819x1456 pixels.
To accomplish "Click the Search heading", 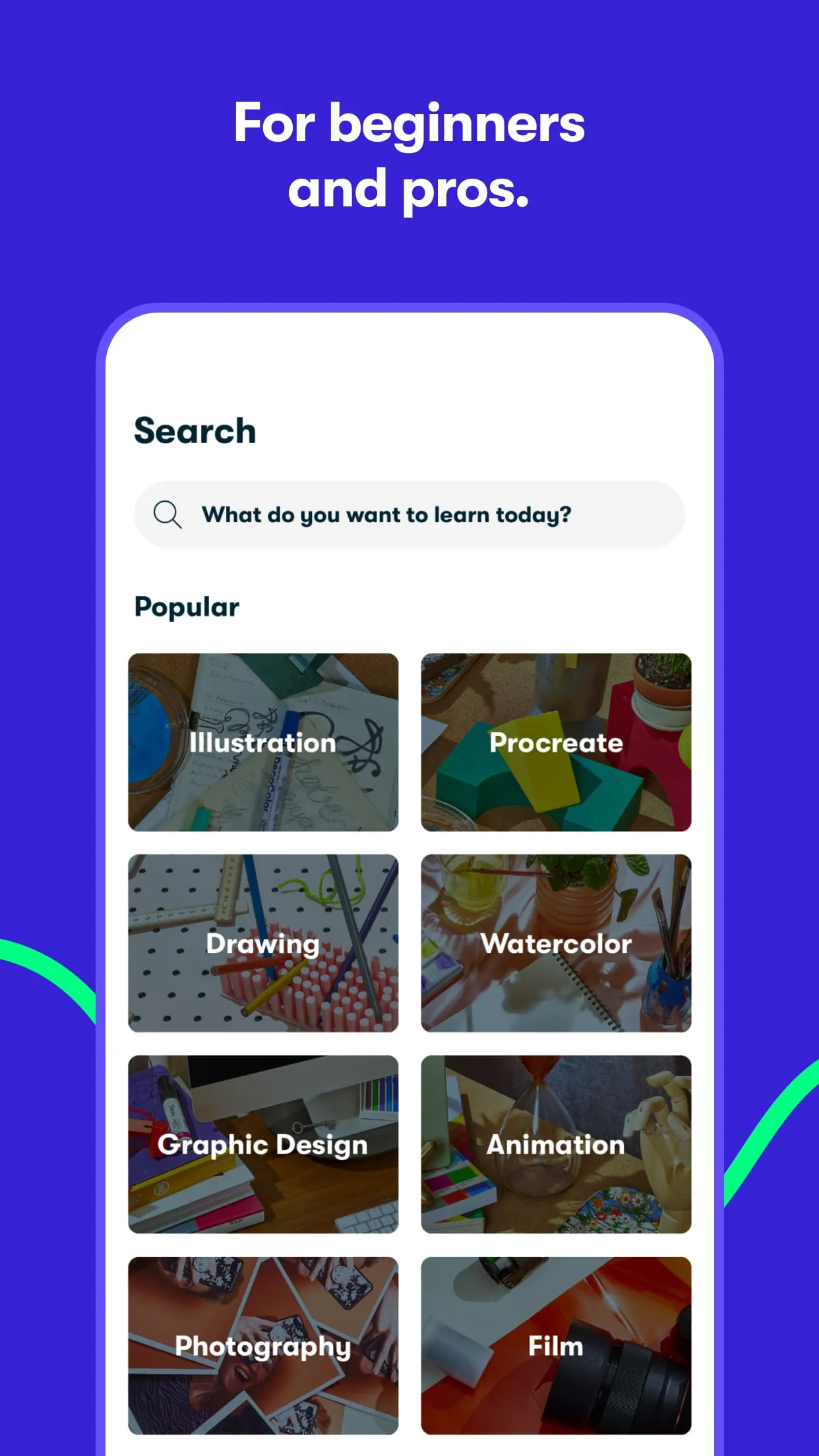I will [x=195, y=430].
